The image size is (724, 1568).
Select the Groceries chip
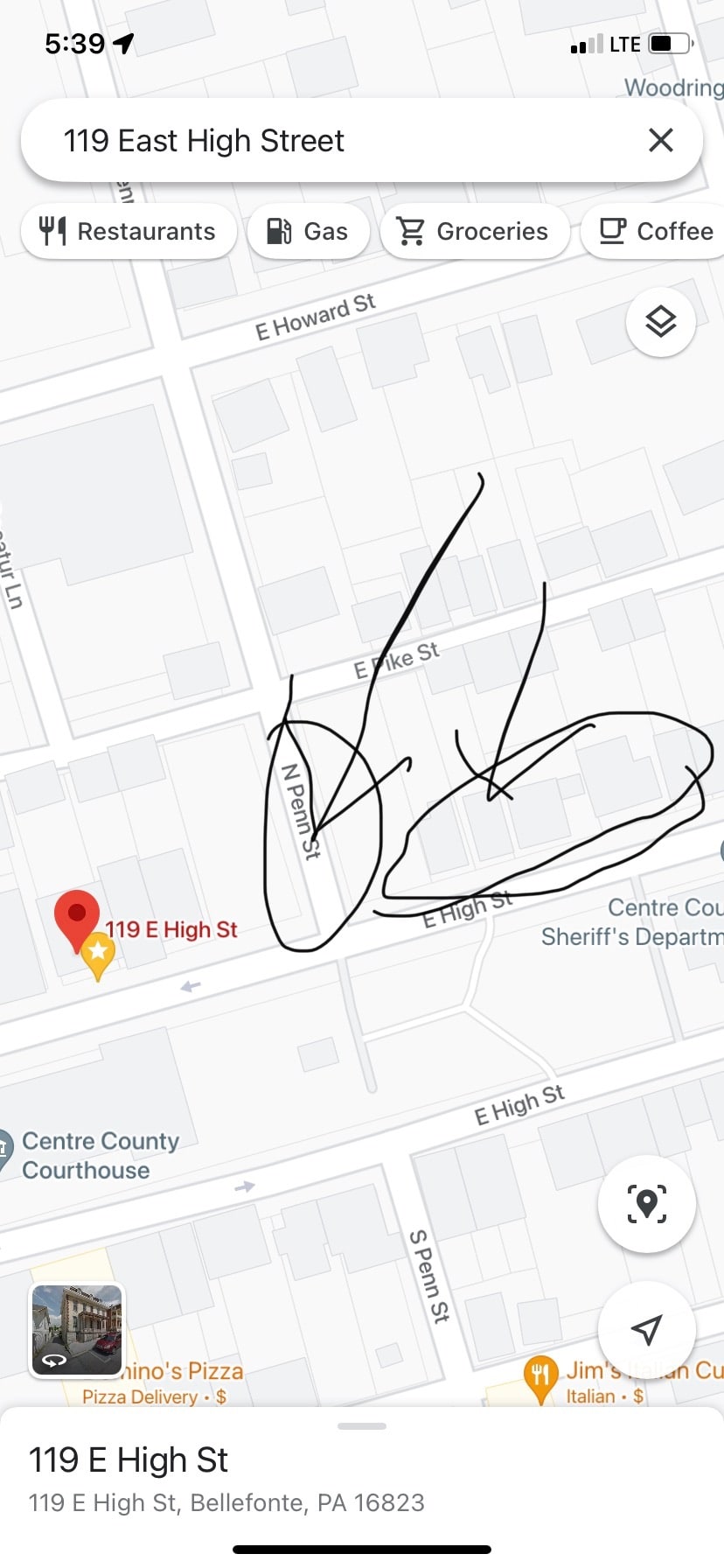474,232
